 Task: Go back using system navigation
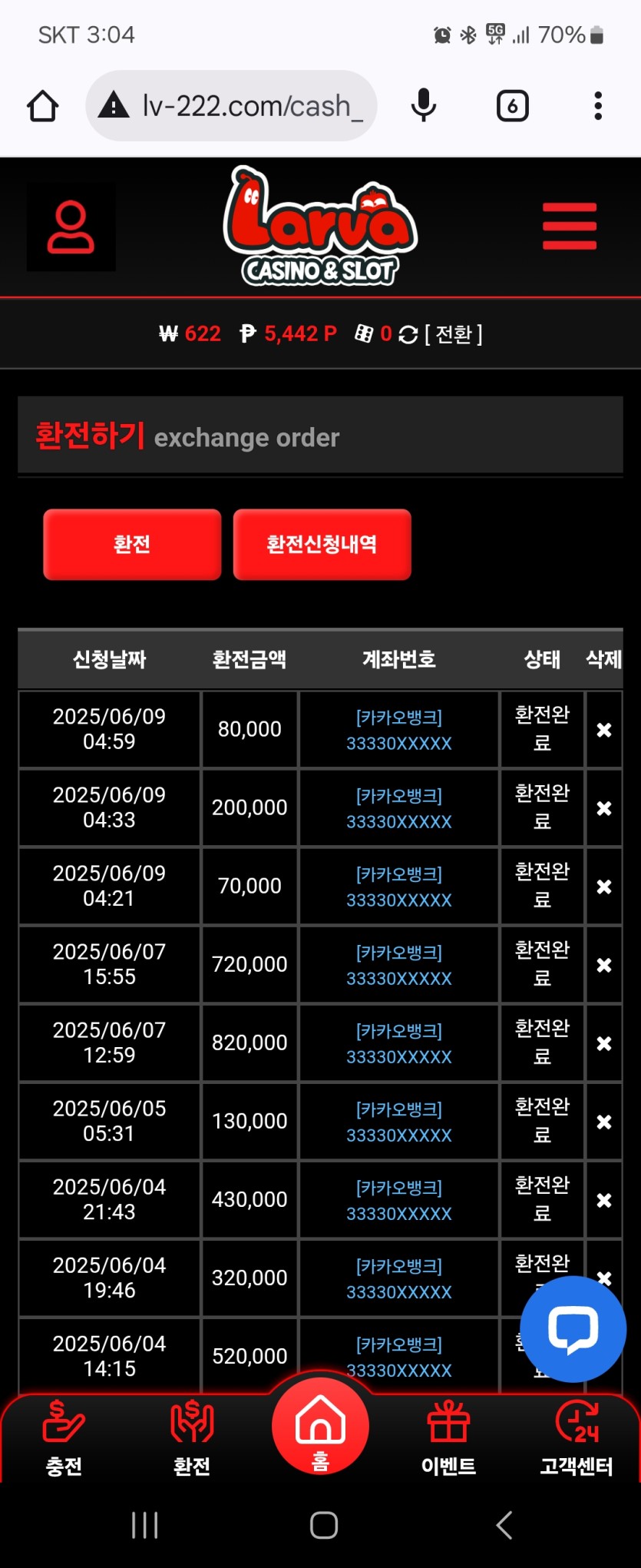(504, 1525)
